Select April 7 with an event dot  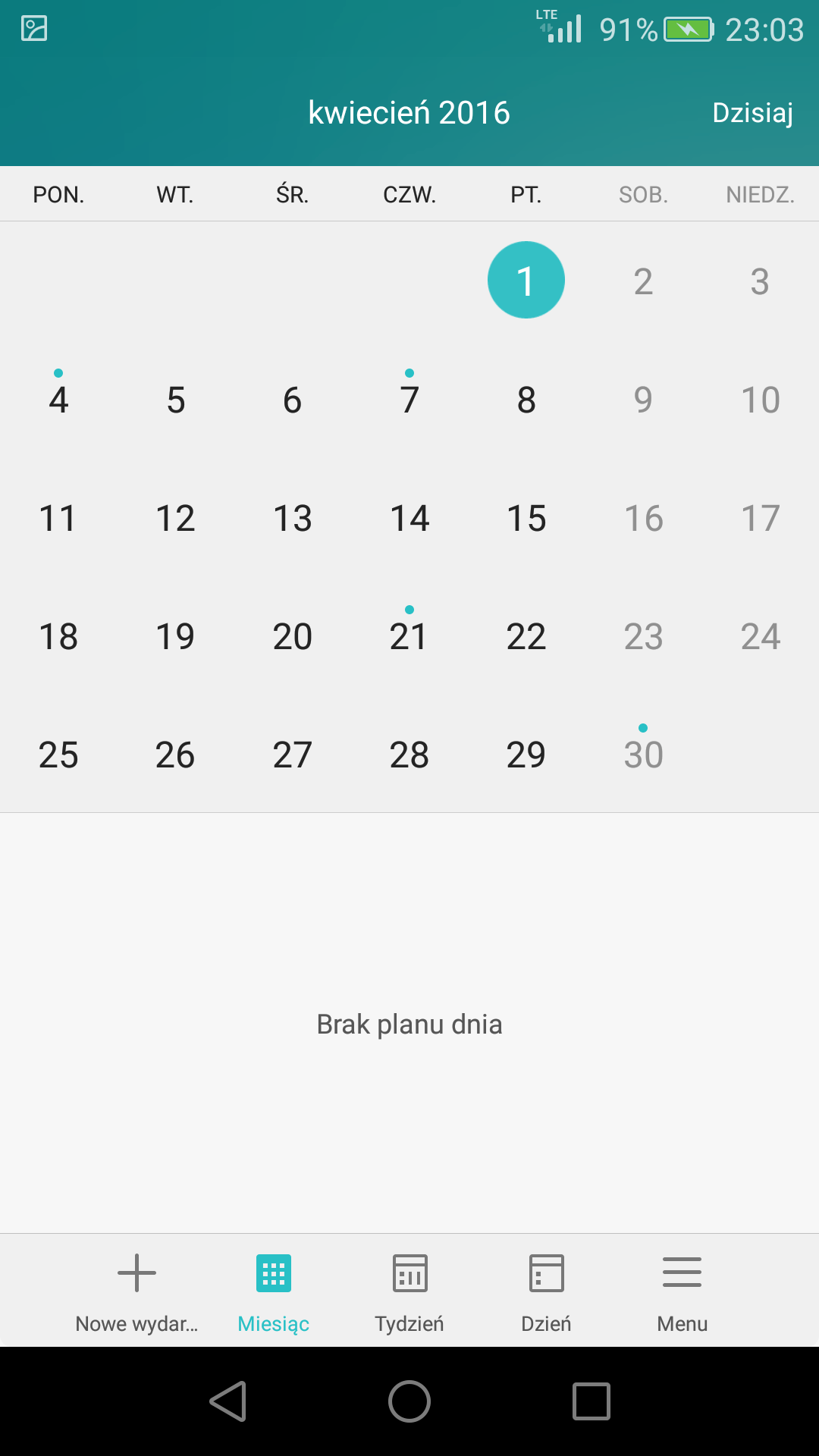pos(409,400)
